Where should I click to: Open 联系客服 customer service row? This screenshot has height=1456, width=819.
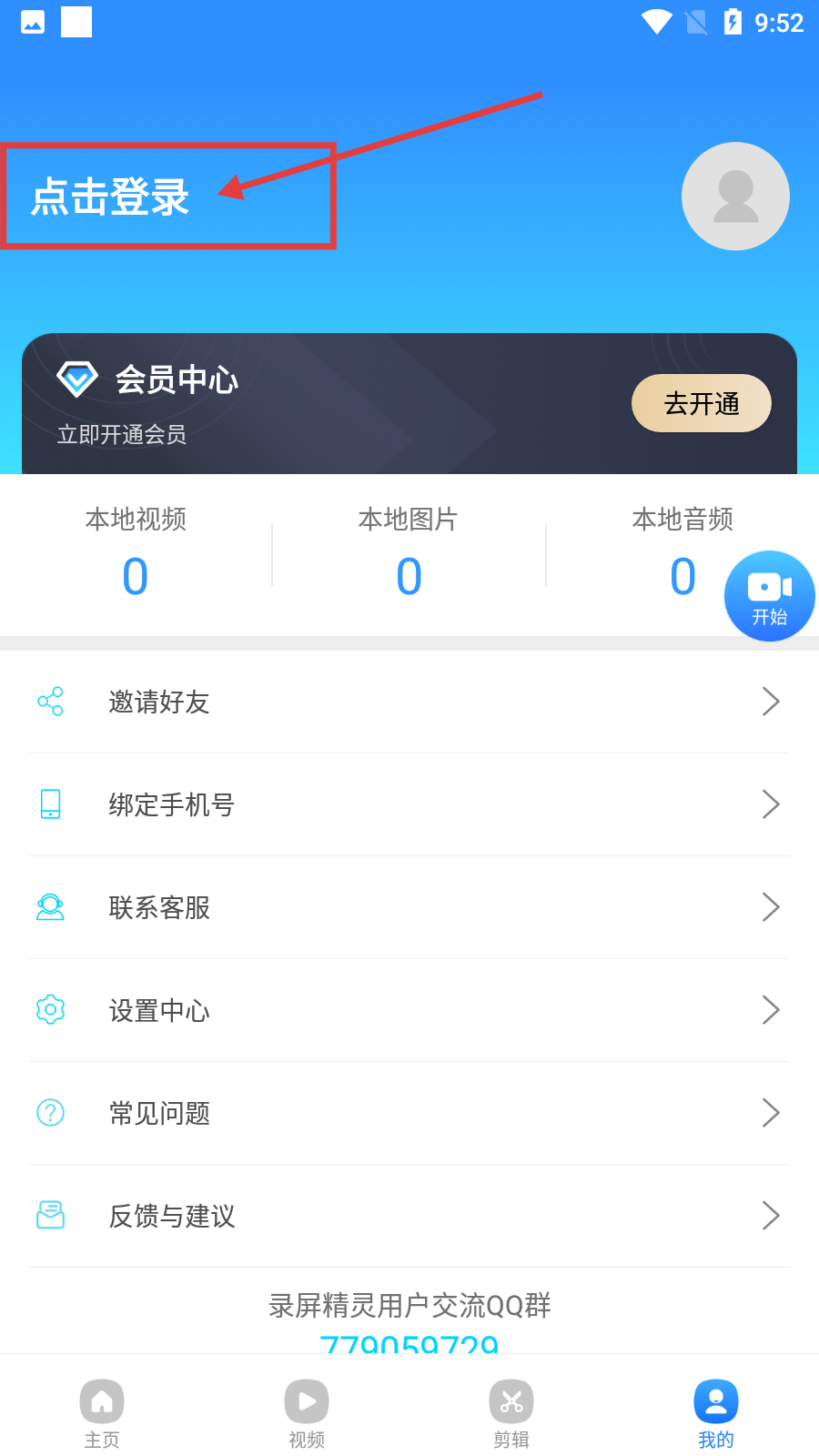pos(409,907)
